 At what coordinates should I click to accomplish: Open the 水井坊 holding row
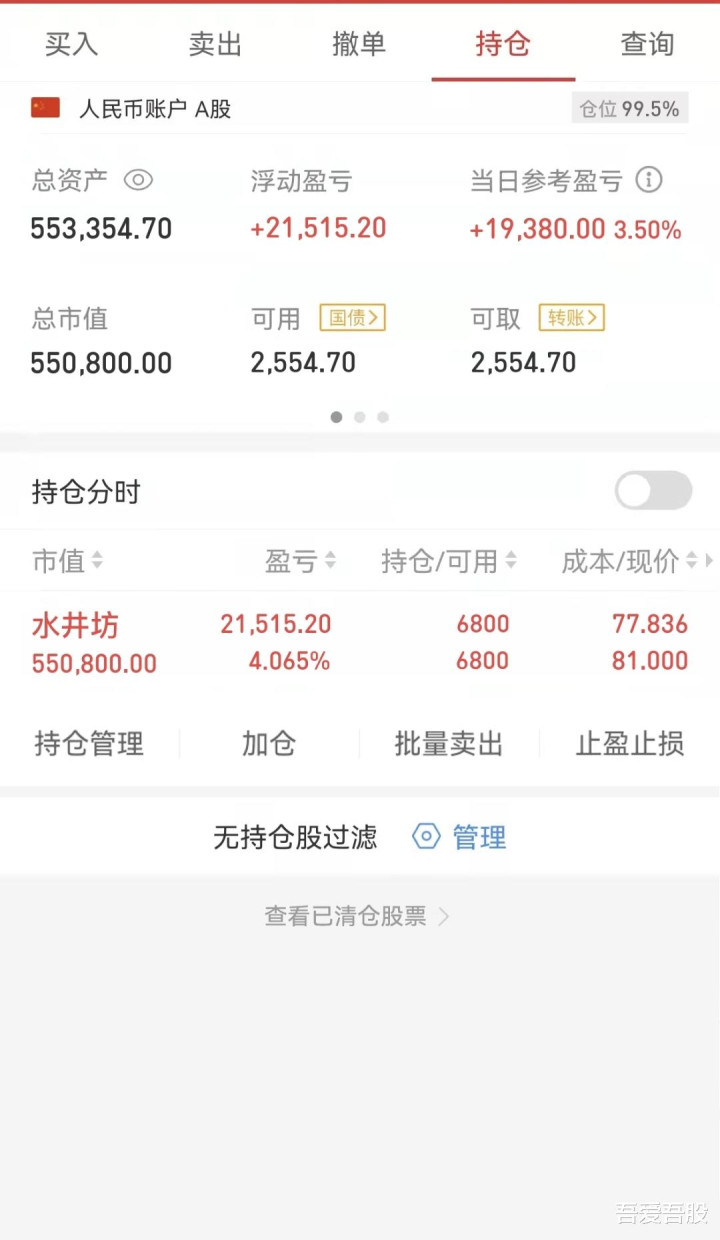click(360, 642)
